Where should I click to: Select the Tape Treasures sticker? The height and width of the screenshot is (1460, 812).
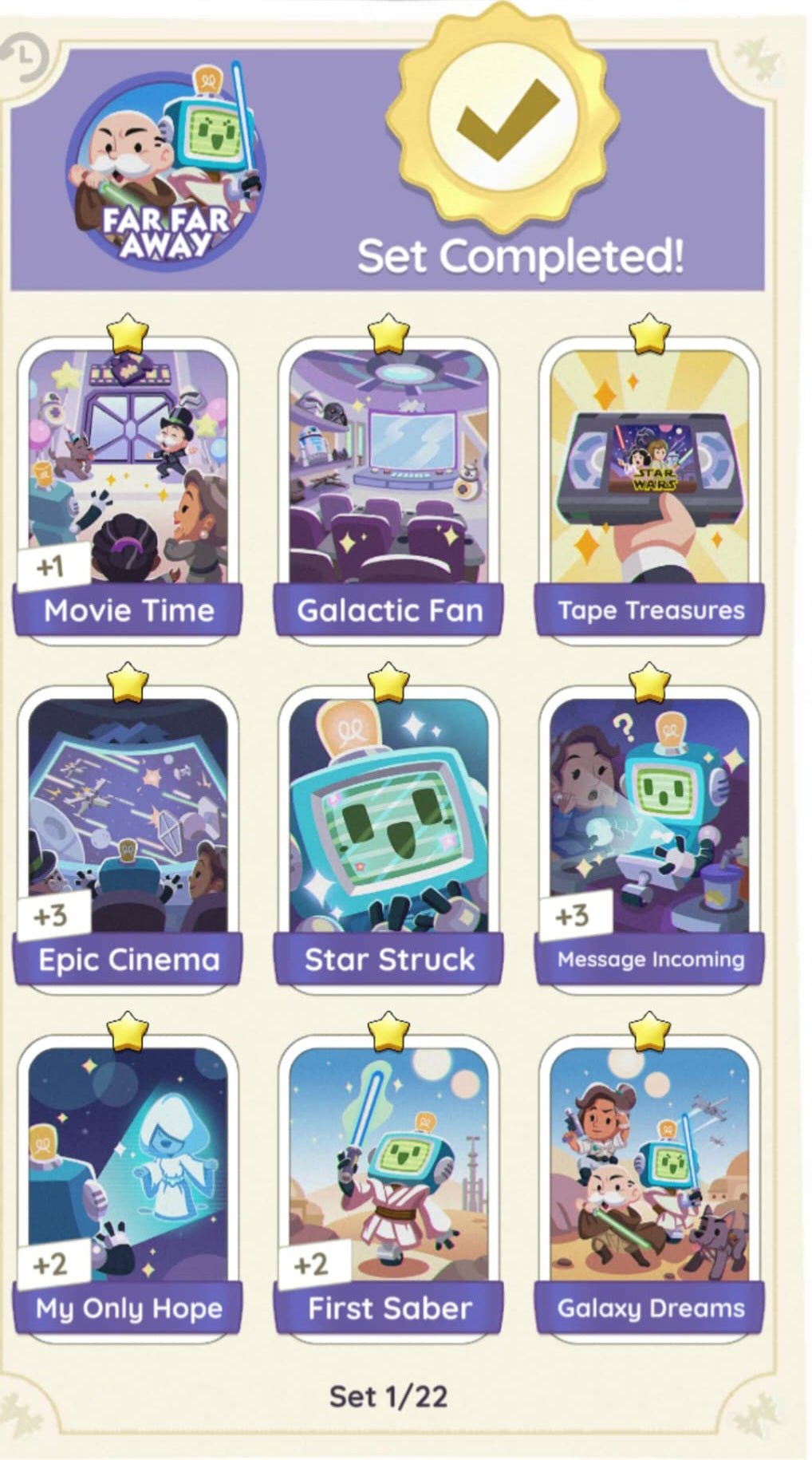point(649,487)
